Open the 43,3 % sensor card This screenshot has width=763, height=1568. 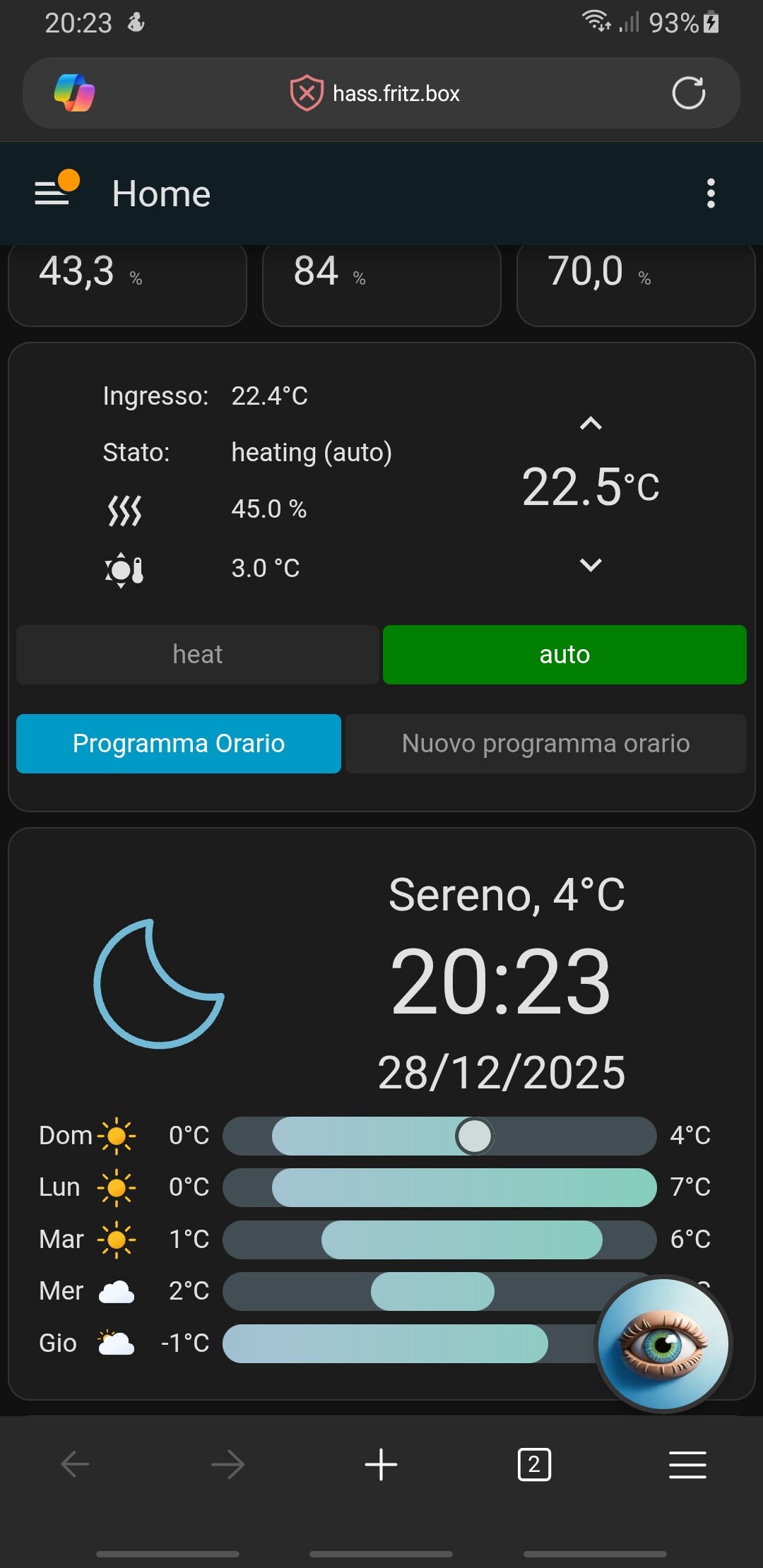click(127, 283)
